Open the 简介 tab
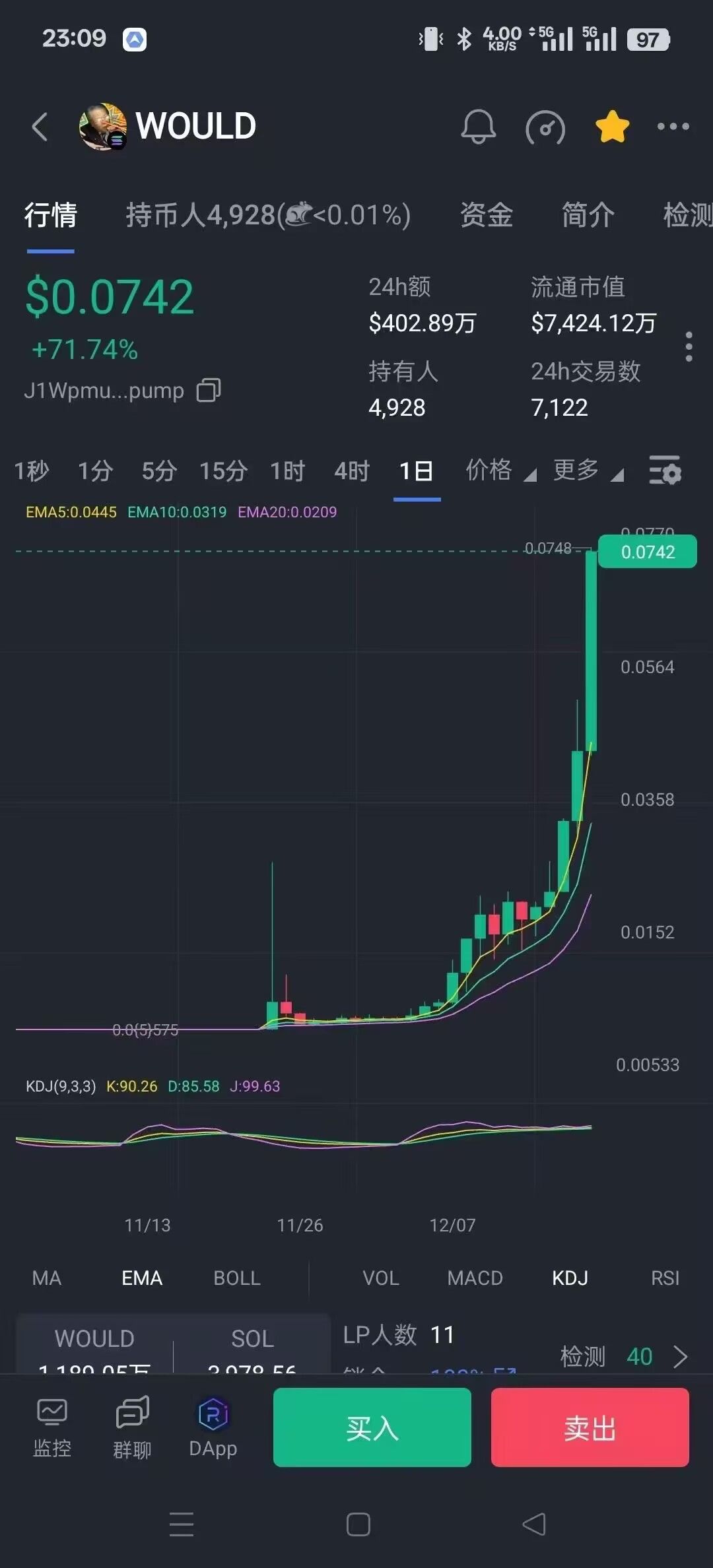This screenshot has height=1568, width=713. [x=588, y=215]
